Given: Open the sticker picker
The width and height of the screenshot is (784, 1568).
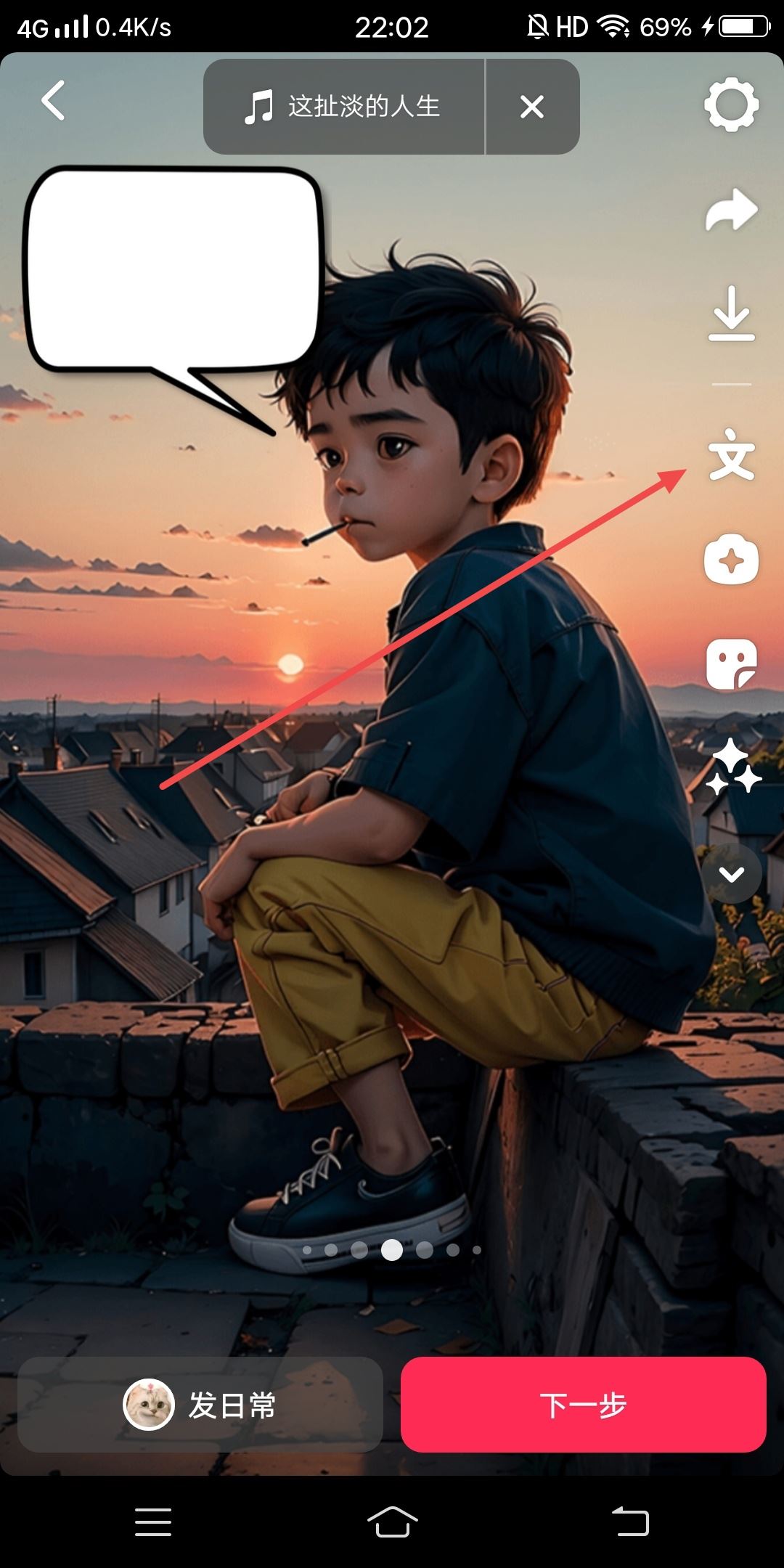Looking at the screenshot, I should point(731,664).
